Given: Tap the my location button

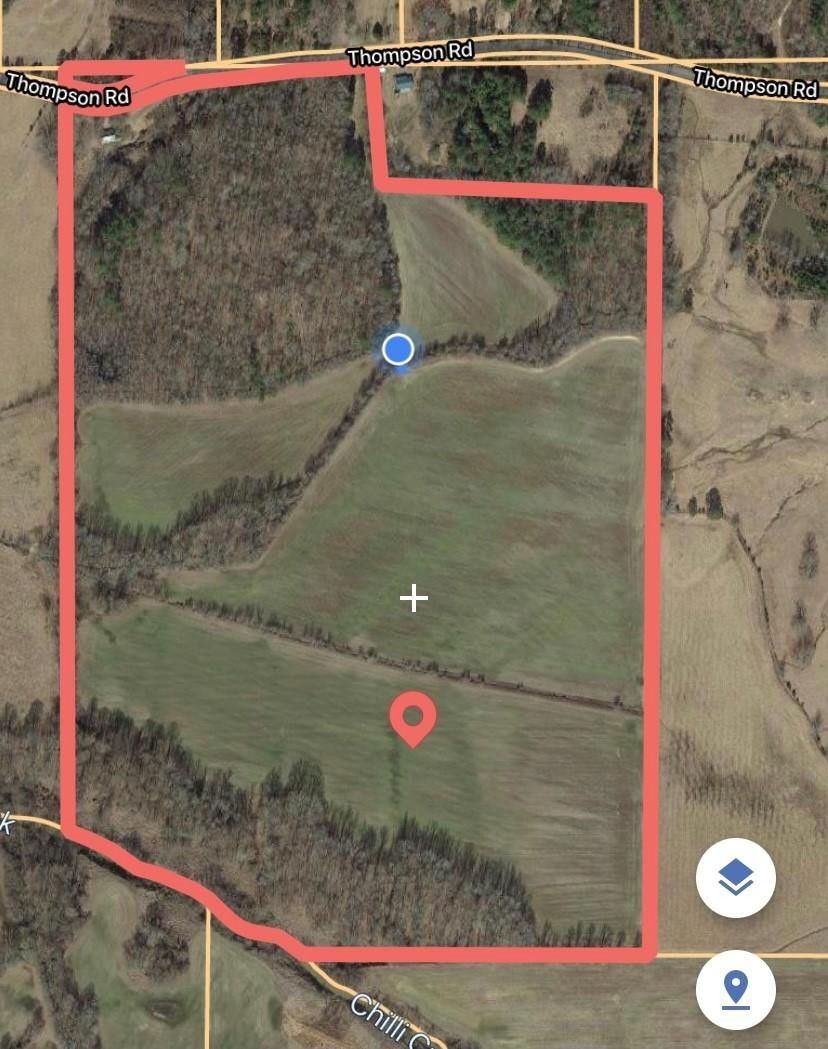Looking at the screenshot, I should 735,989.
